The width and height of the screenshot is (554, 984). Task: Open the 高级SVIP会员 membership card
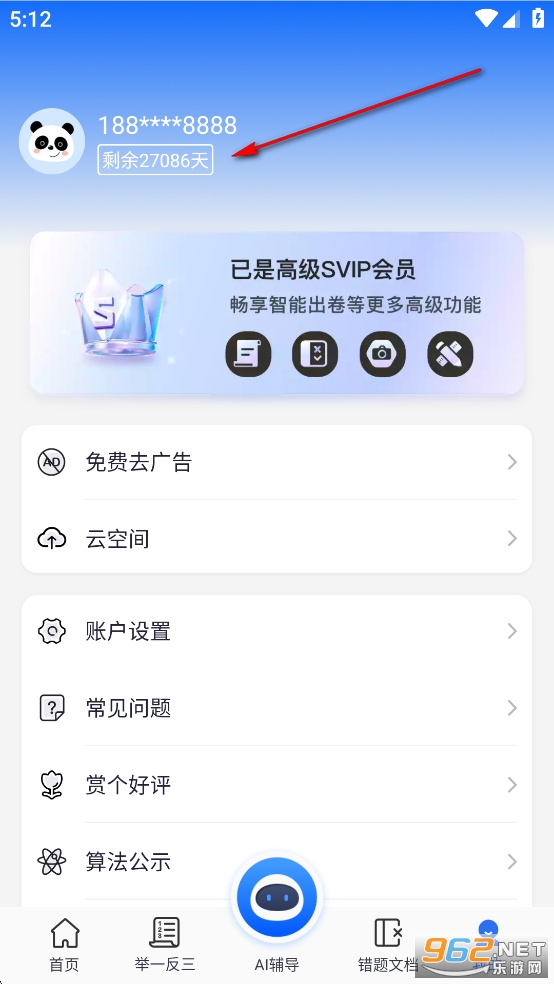(277, 313)
